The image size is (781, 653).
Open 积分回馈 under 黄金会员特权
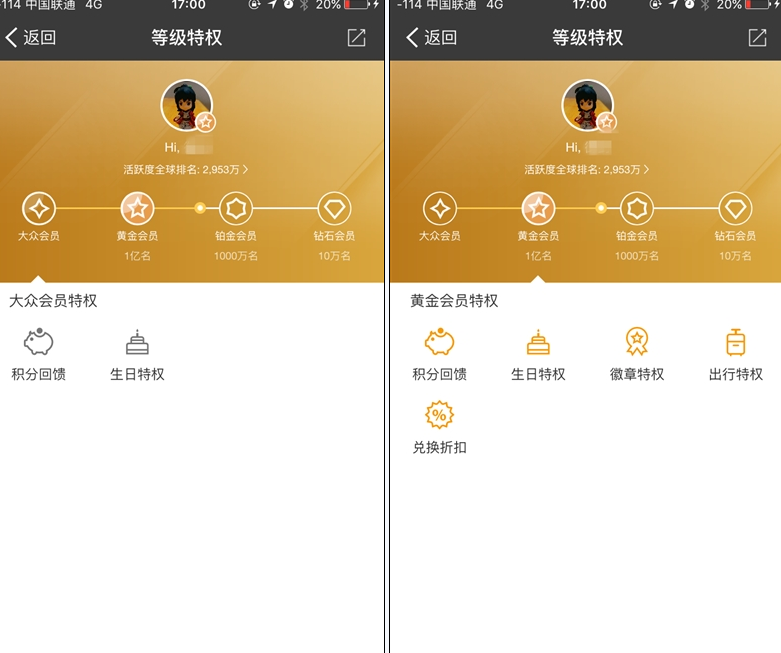[x=439, y=354]
